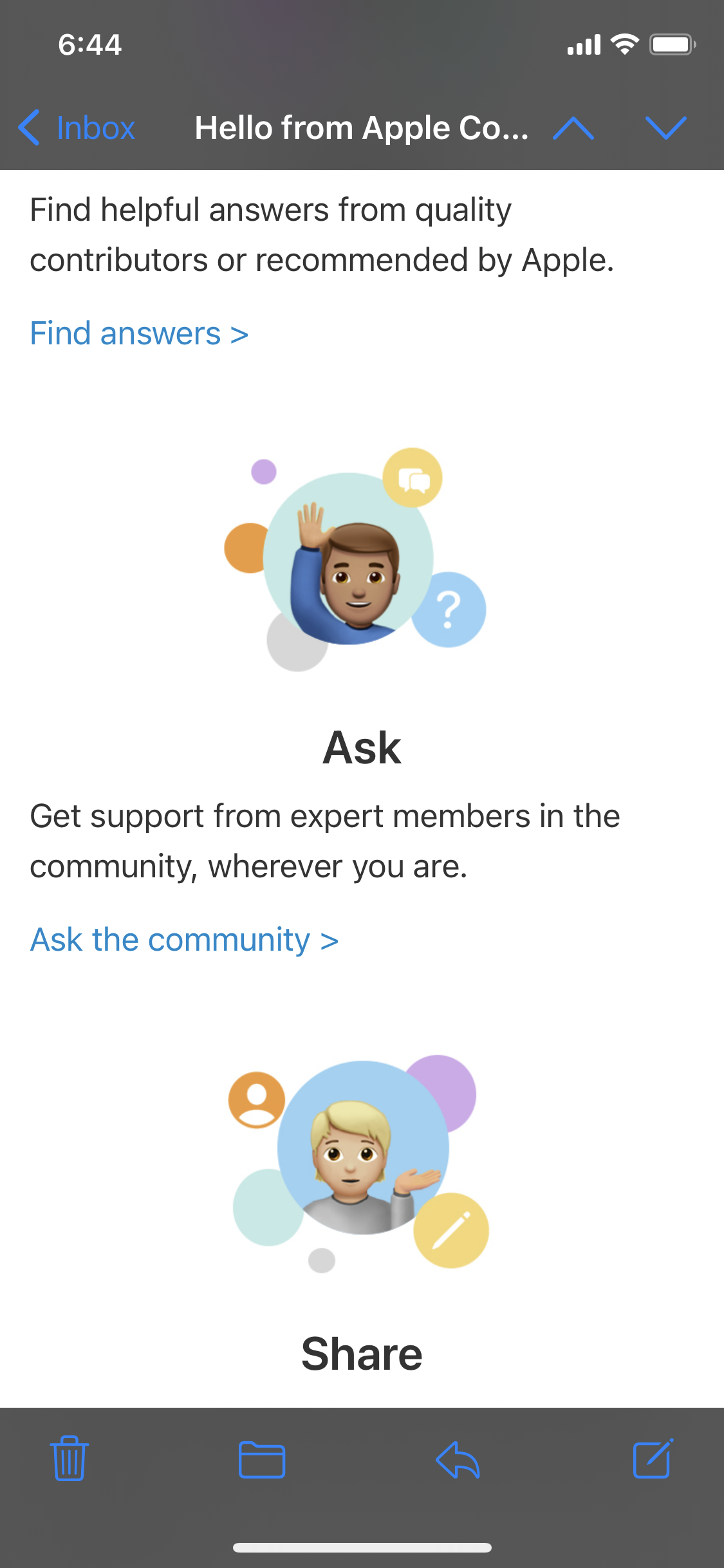Open the Ask the community link

click(184, 940)
